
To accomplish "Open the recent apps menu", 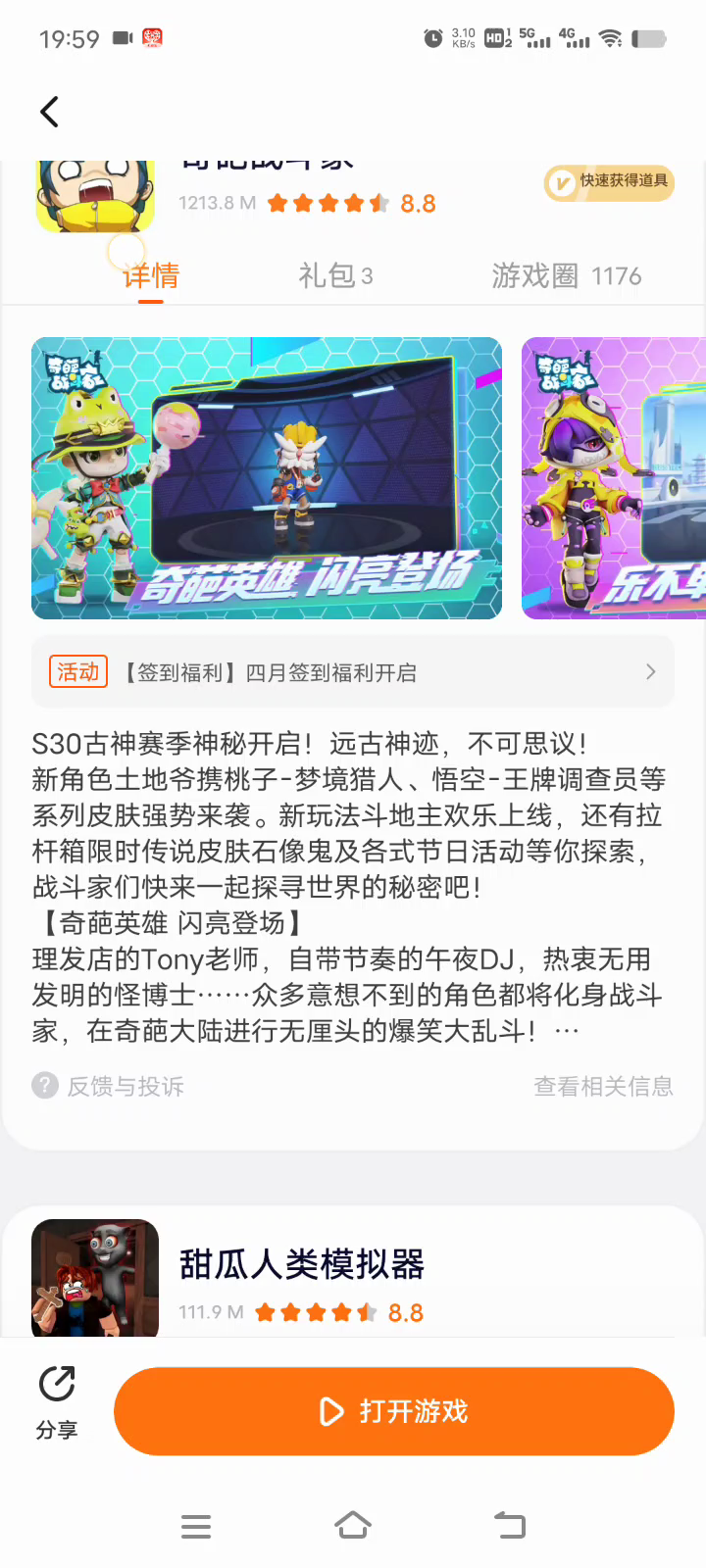I will [x=196, y=1526].
